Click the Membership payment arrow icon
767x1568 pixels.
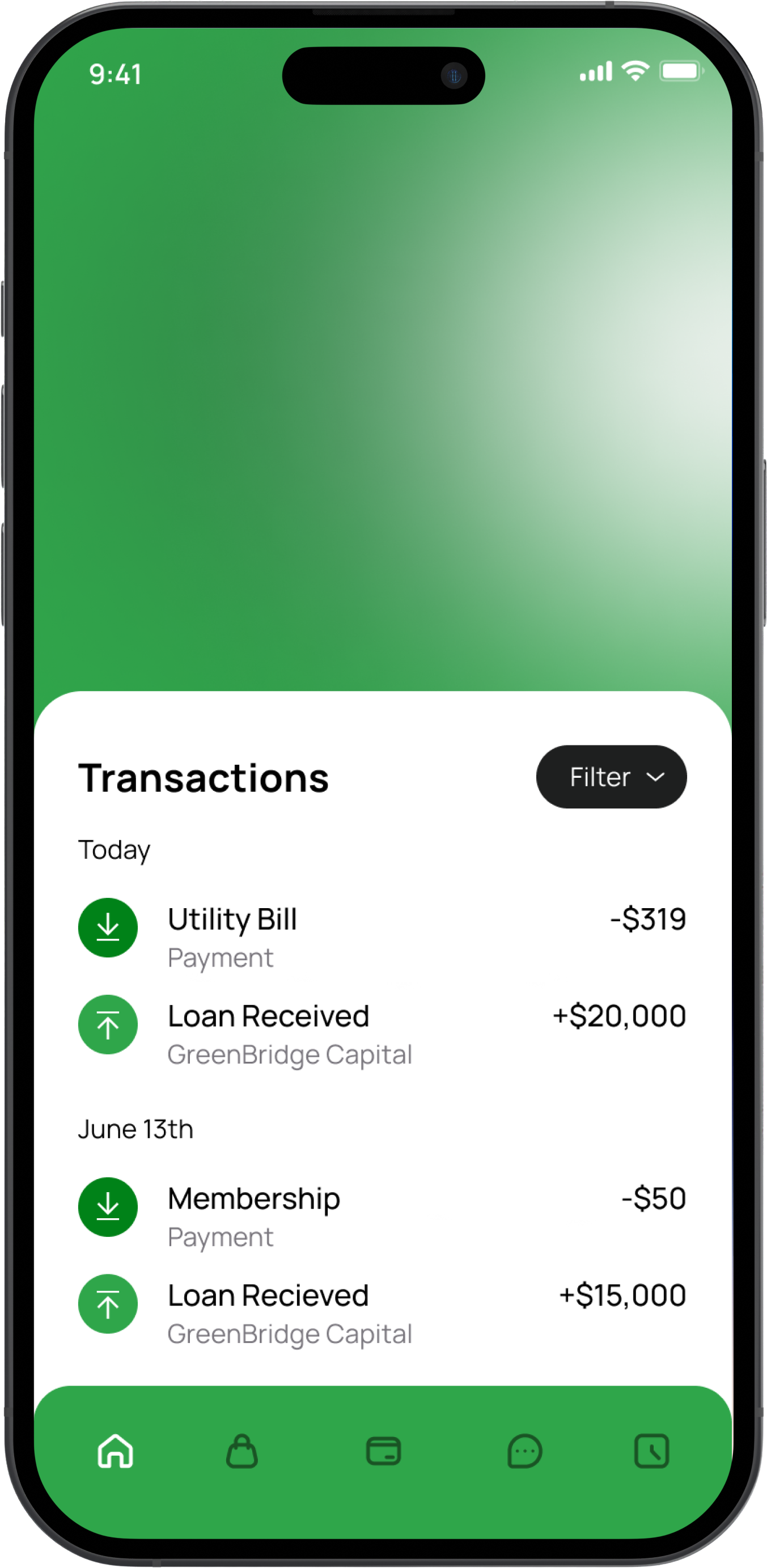(x=108, y=1207)
